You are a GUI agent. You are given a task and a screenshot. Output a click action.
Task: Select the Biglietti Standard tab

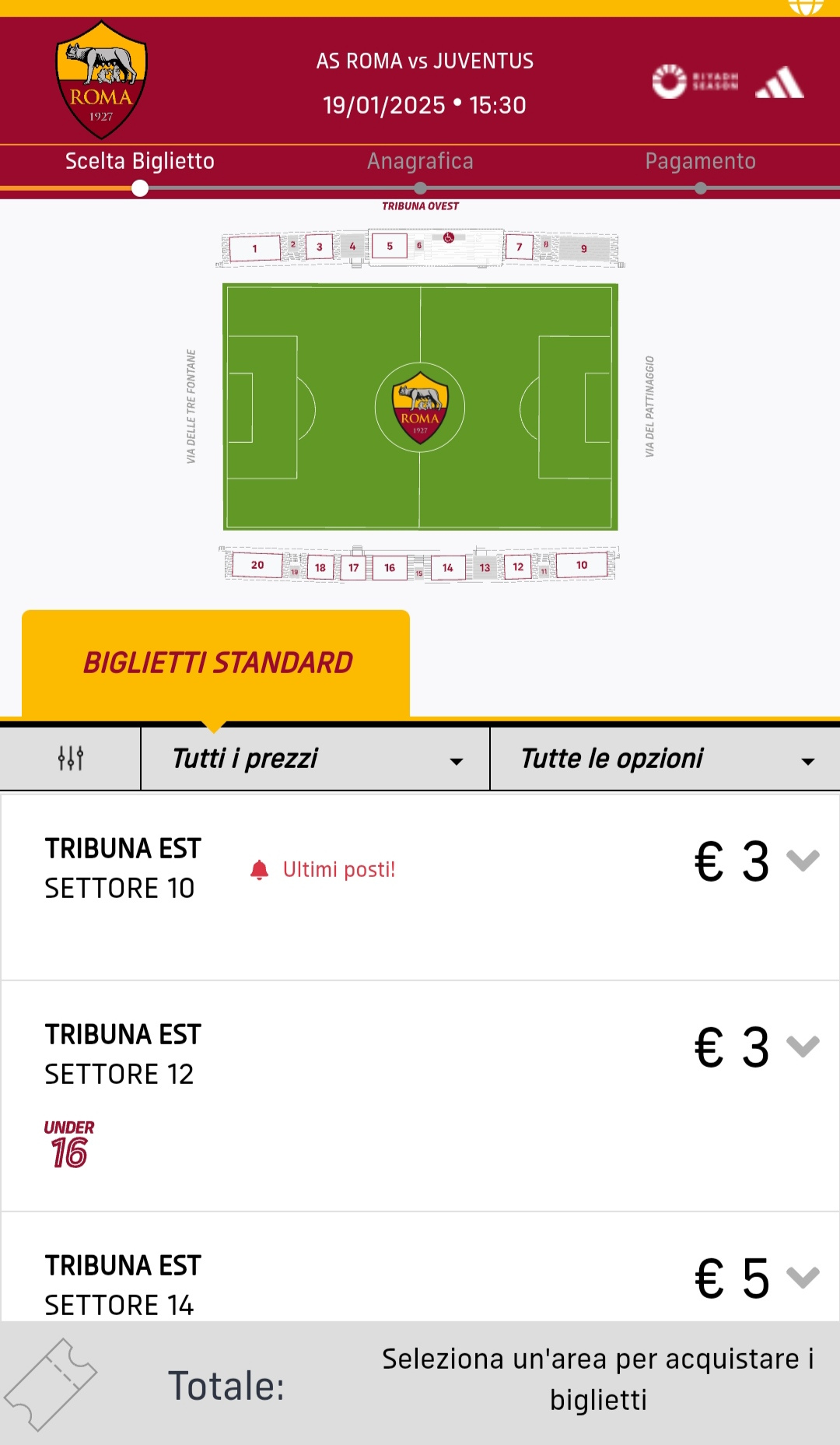216,663
